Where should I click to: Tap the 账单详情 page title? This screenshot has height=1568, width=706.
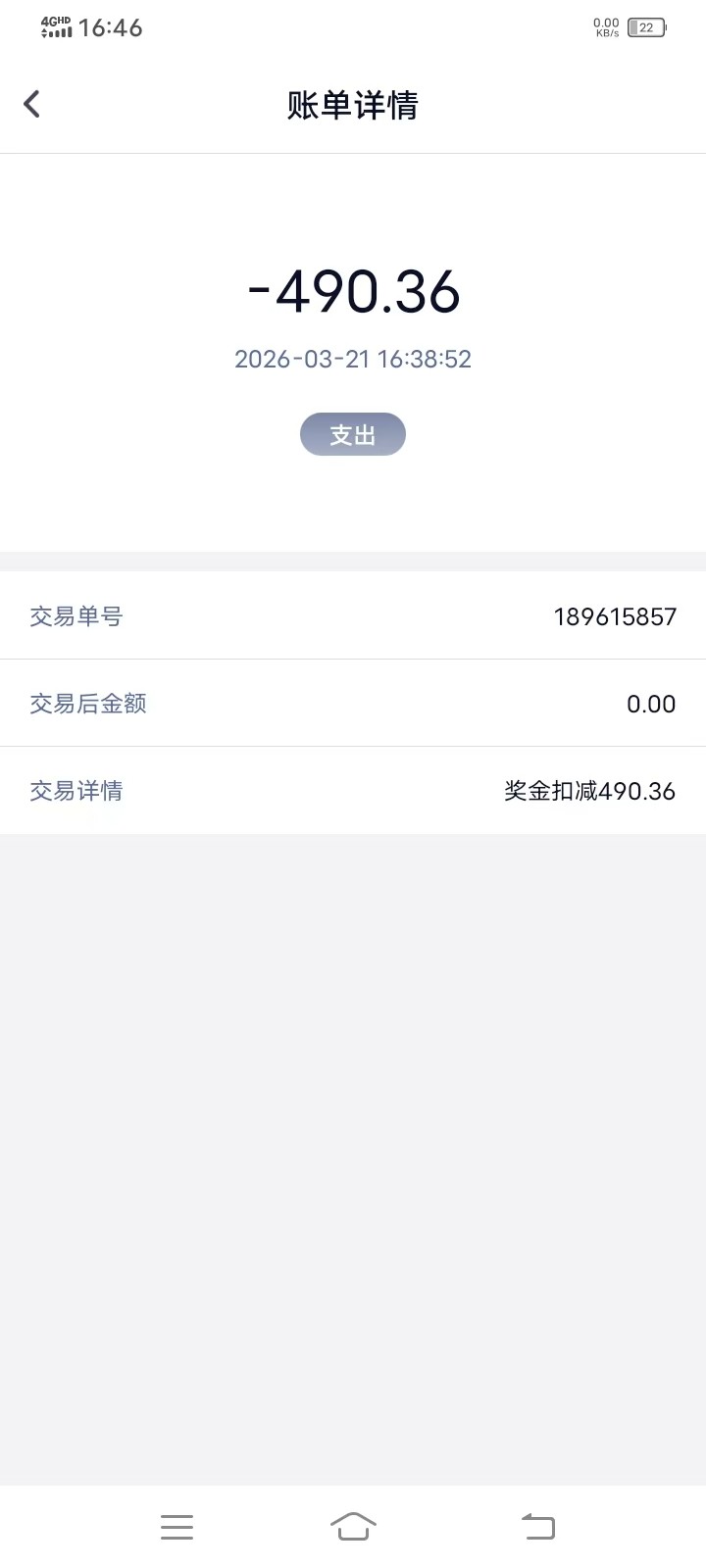coord(353,105)
